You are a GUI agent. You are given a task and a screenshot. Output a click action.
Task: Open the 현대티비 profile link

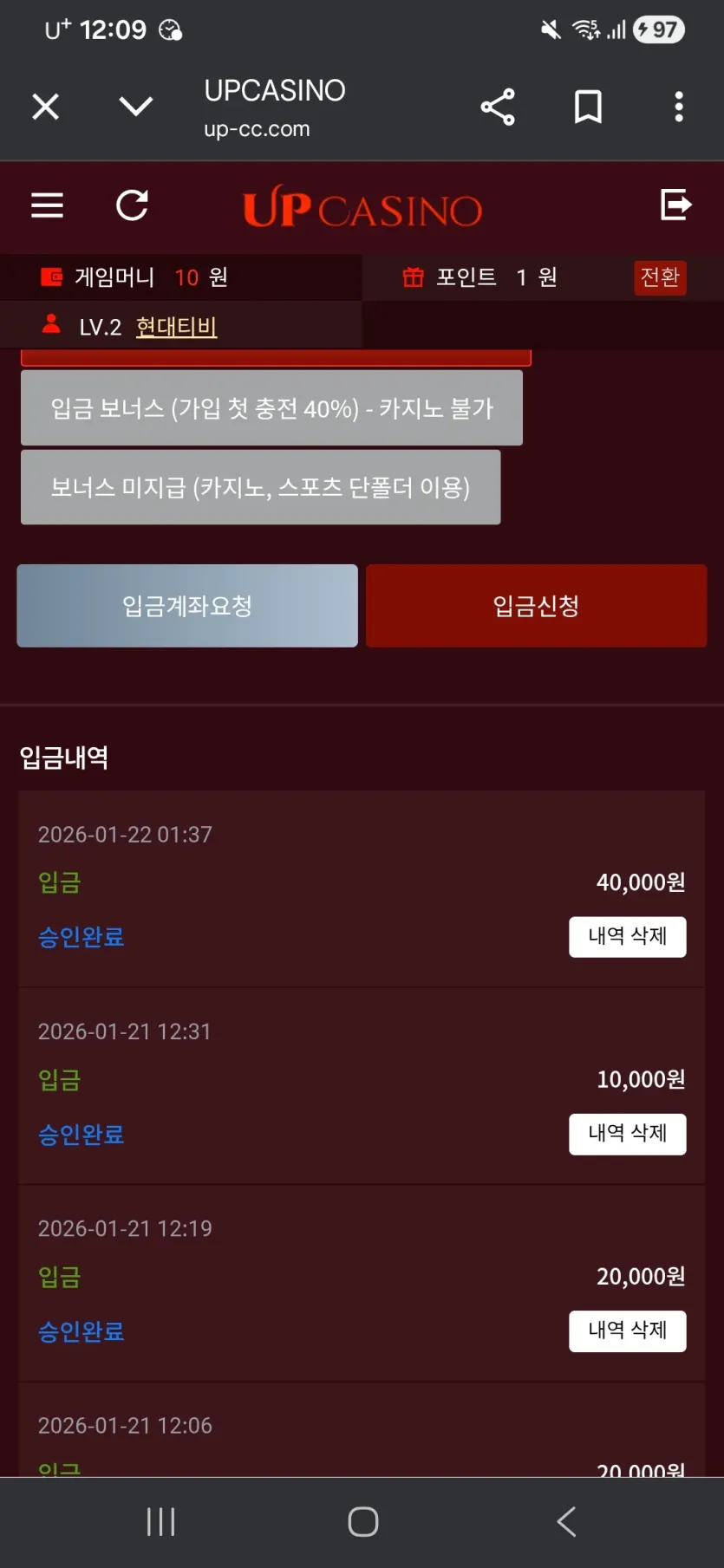click(x=176, y=327)
